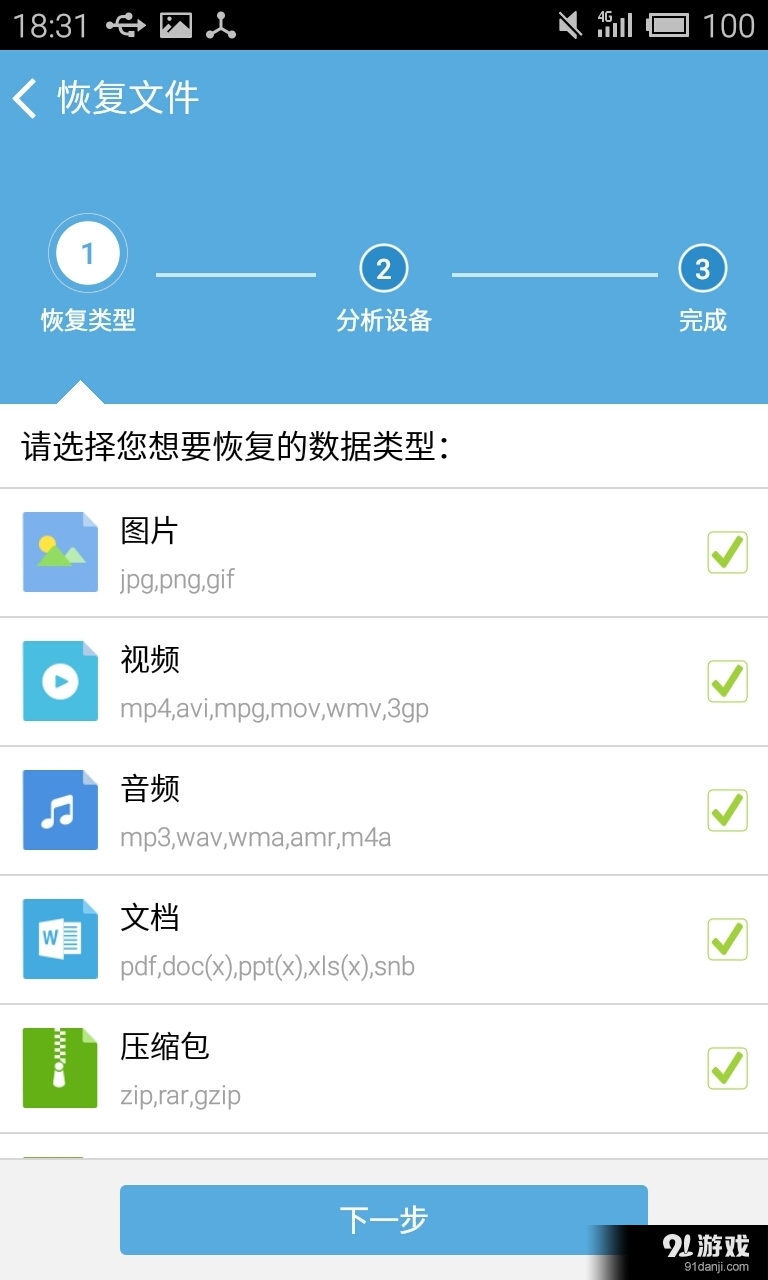Viewport: 768px width, 1280px height.
Task: Click the 文档 Word document icon
Action: click(60, 938)
